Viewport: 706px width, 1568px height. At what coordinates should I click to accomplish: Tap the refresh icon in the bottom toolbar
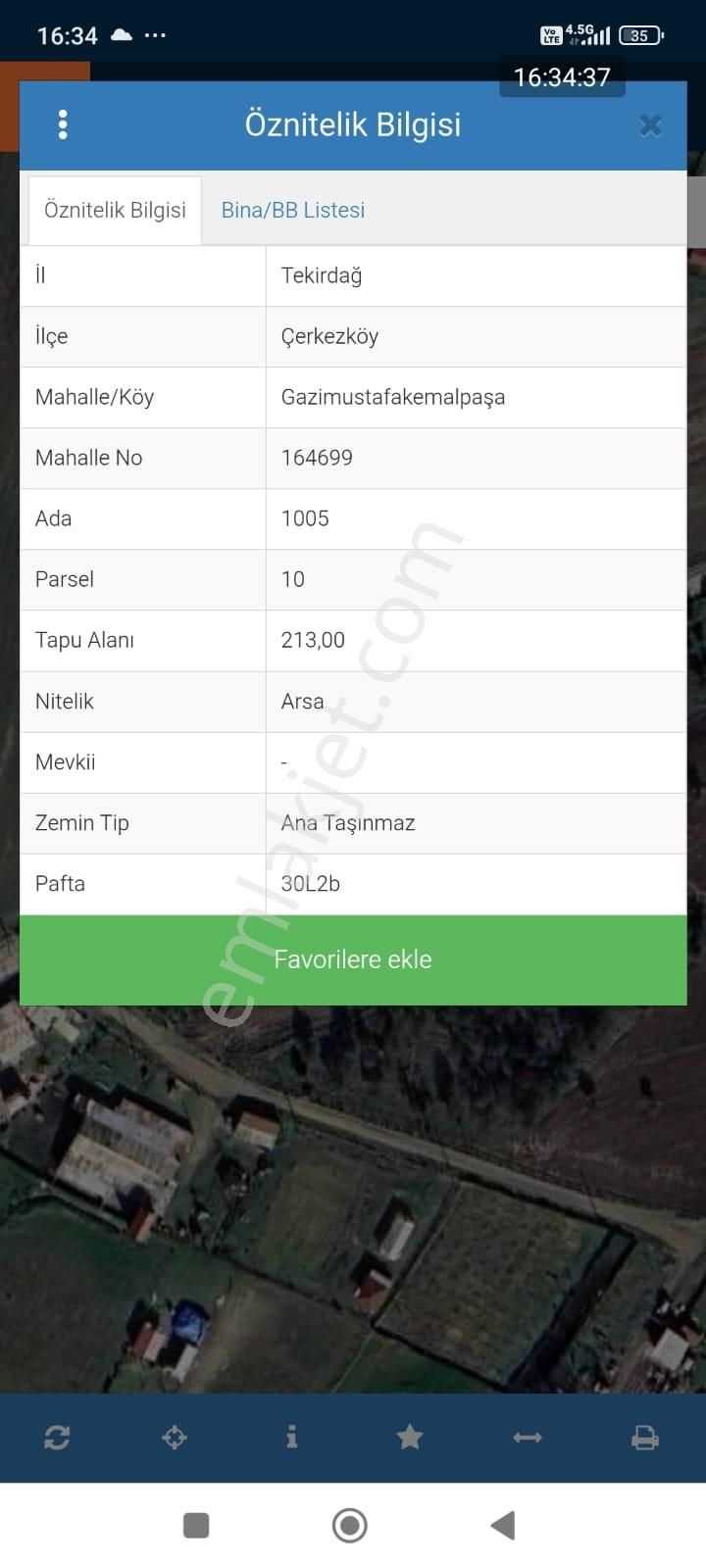pos(57,1438)
